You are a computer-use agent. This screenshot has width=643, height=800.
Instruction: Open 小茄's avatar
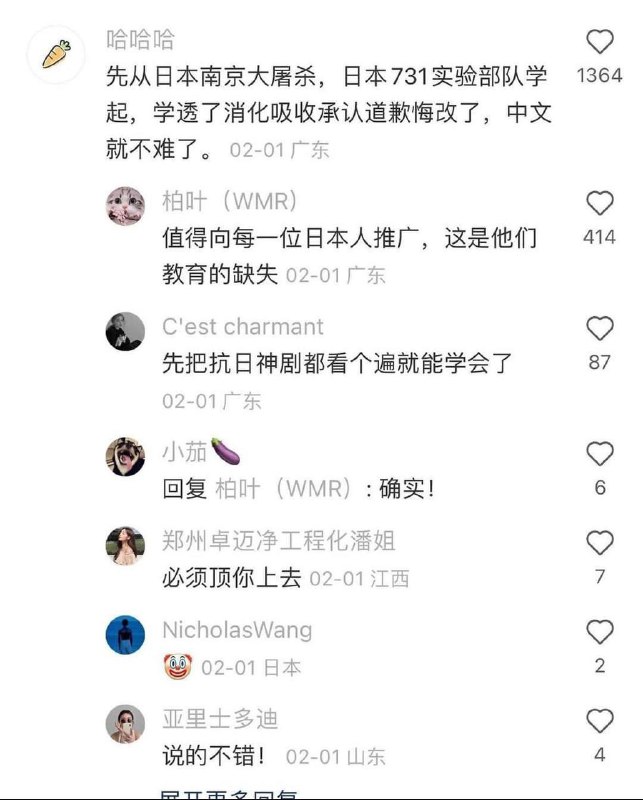pos(125,457)
